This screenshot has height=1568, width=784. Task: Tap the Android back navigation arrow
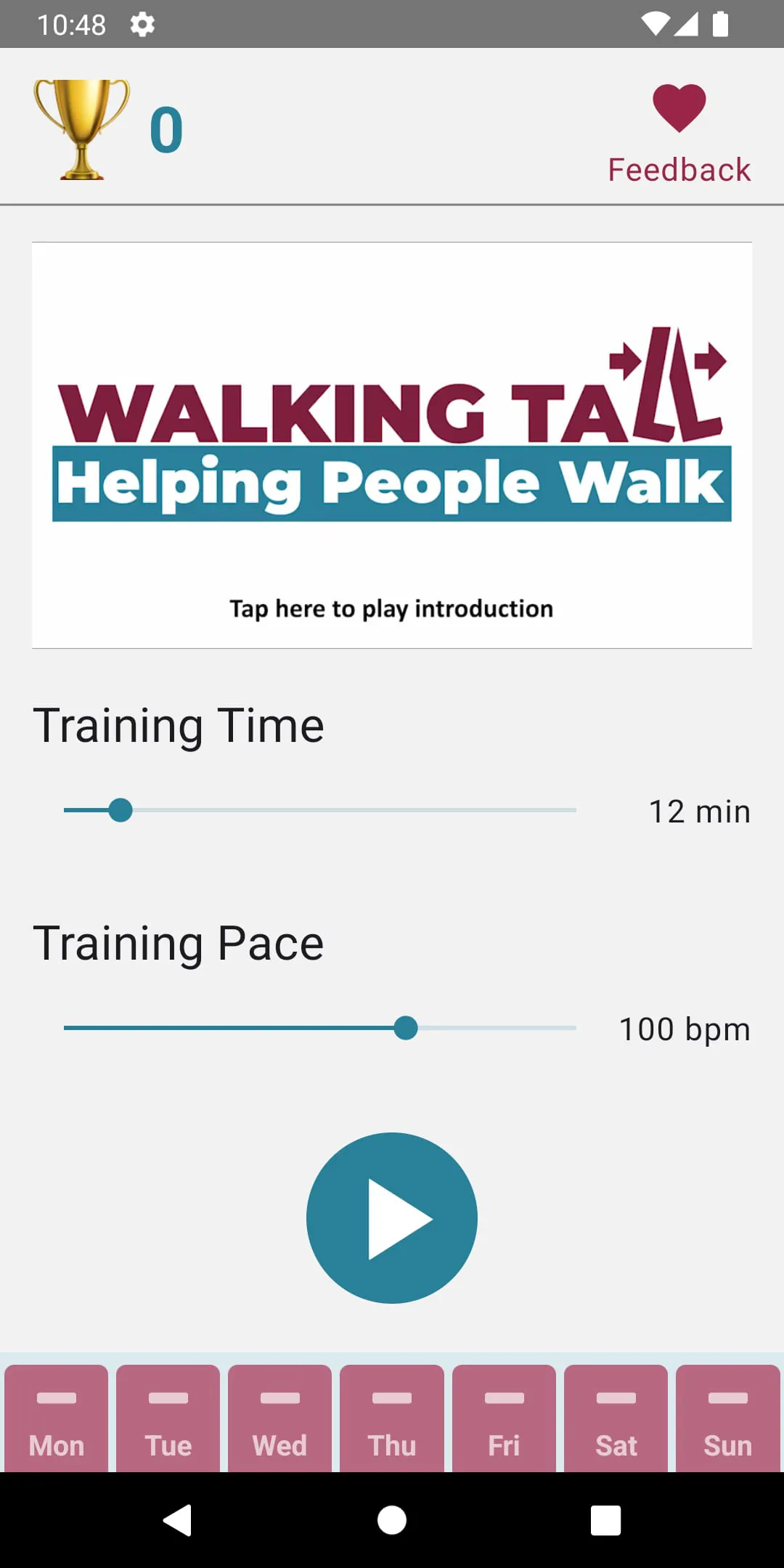click(178, 1522)
